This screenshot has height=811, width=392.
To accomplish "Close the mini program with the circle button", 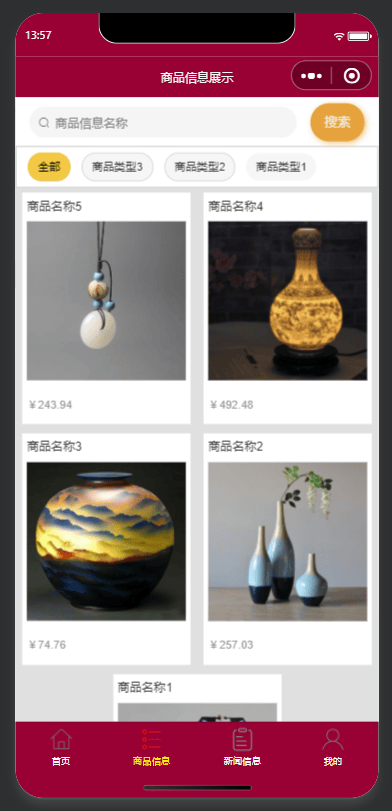I will [352, 76].
